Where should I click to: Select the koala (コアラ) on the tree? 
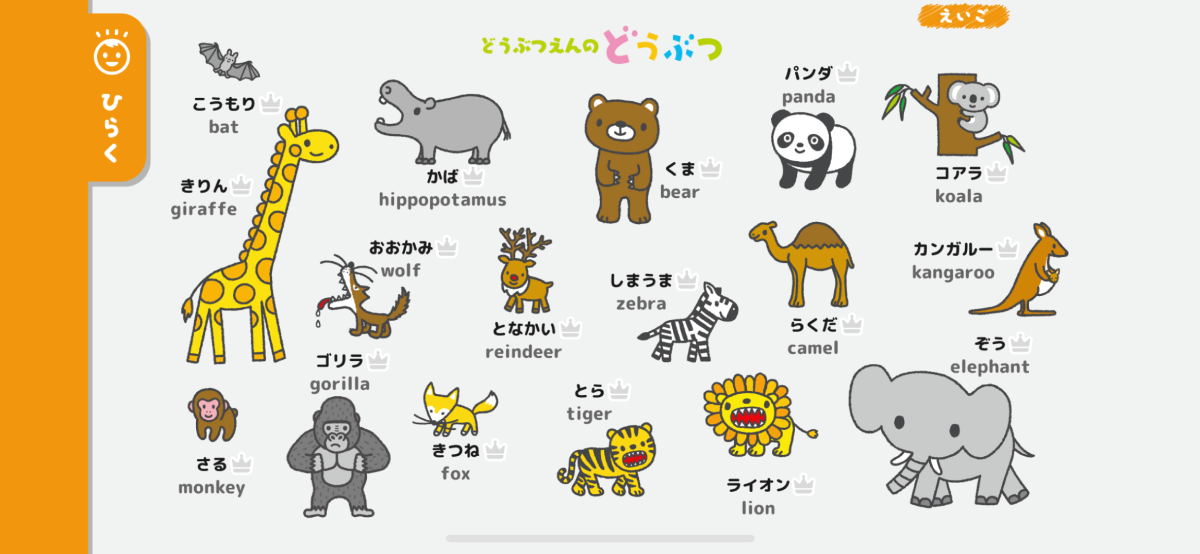(x=965, y=108)
